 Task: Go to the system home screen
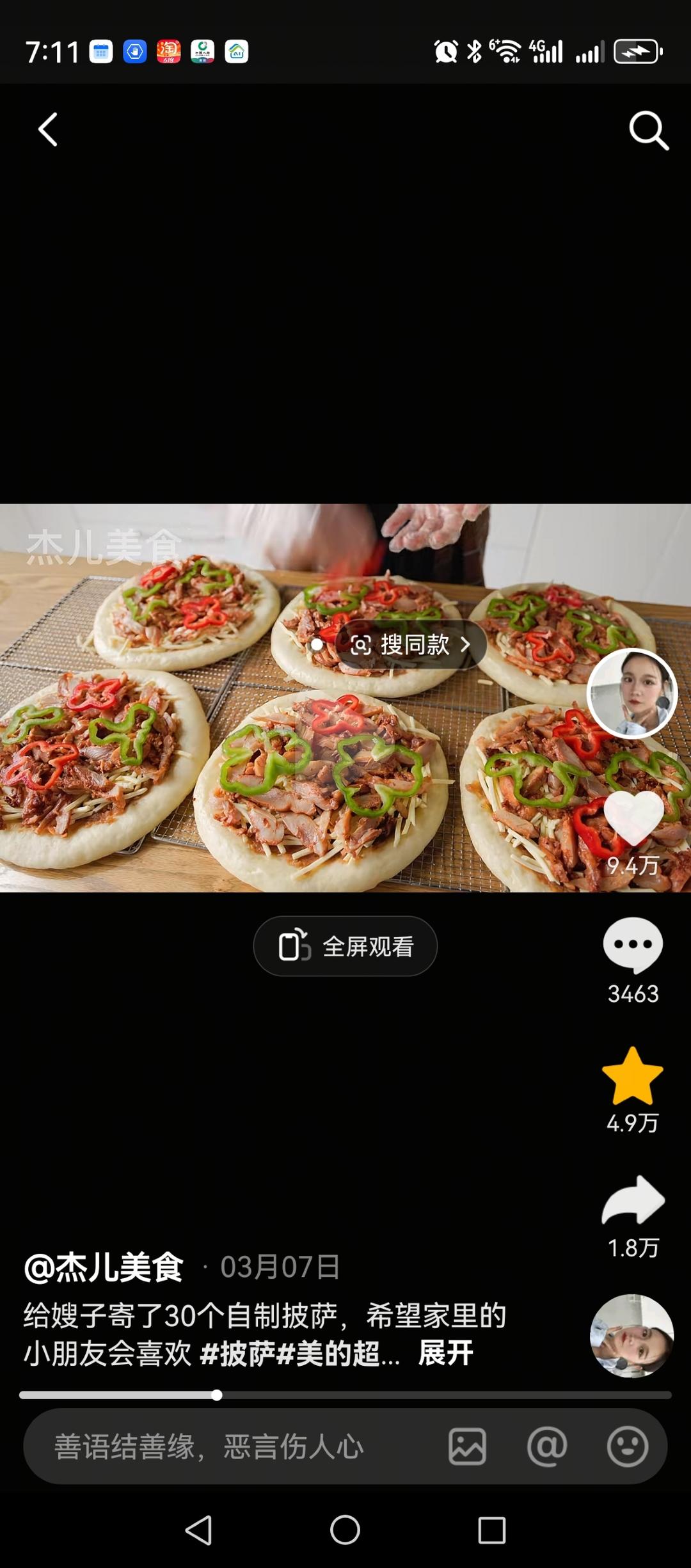345,1531
